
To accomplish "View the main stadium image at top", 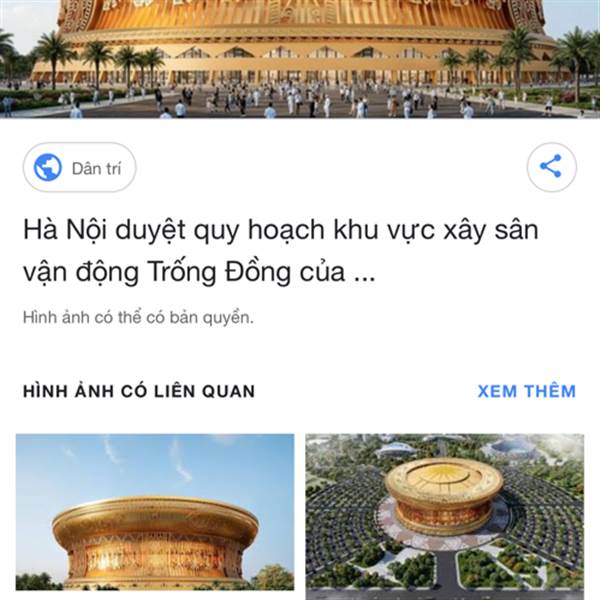I will (x=300, y=59).
